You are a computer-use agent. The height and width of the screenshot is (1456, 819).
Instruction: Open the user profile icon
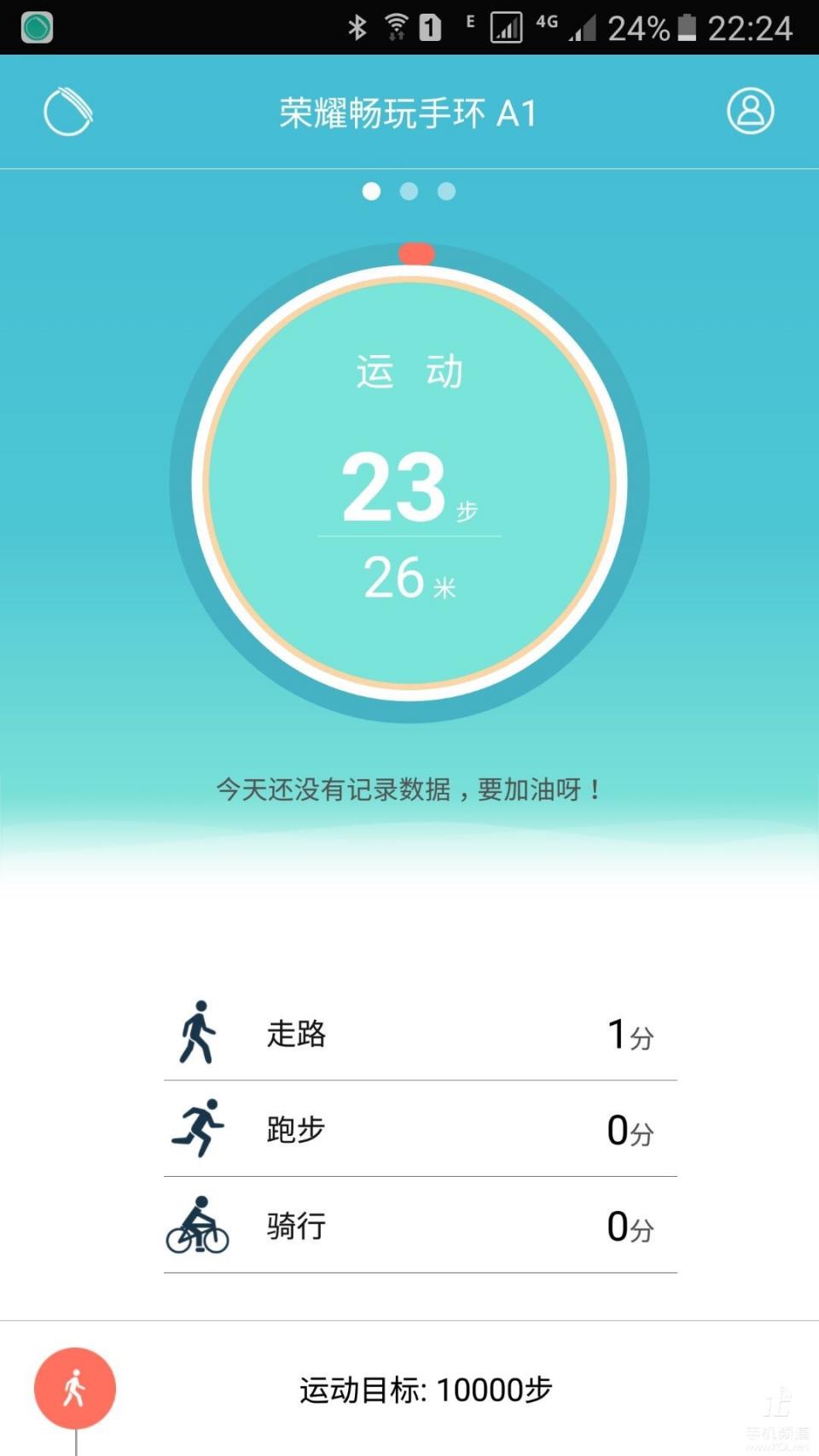[x=748, y=111]
